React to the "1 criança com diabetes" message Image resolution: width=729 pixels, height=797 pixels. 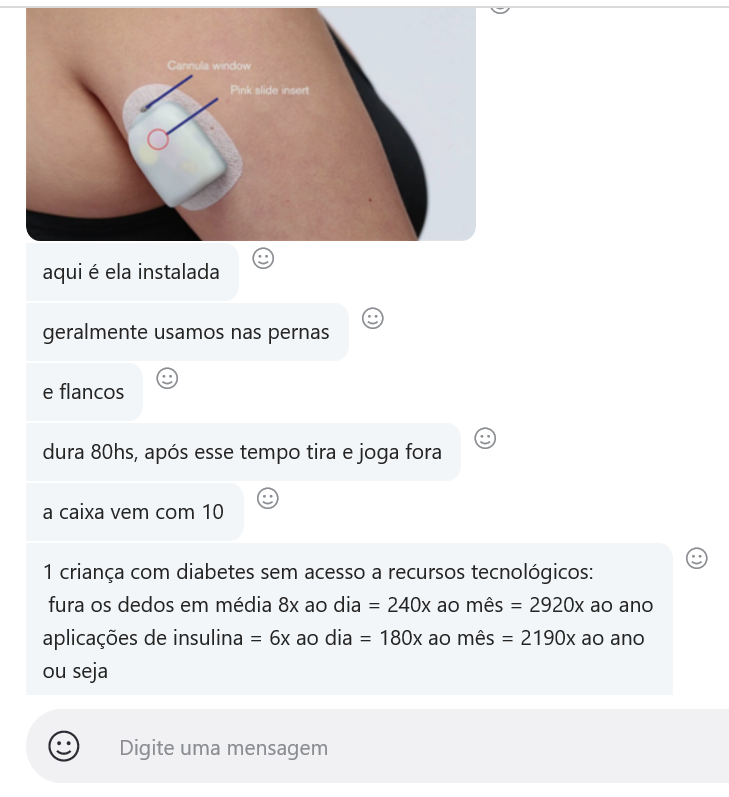[x=697, y=558]
